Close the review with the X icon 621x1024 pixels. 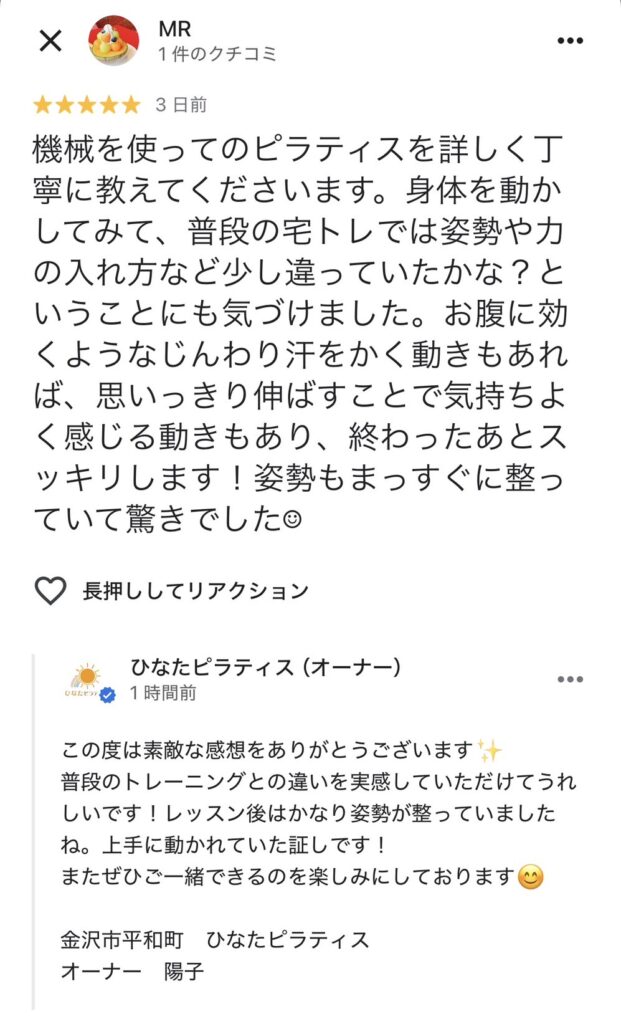[50, 41]
